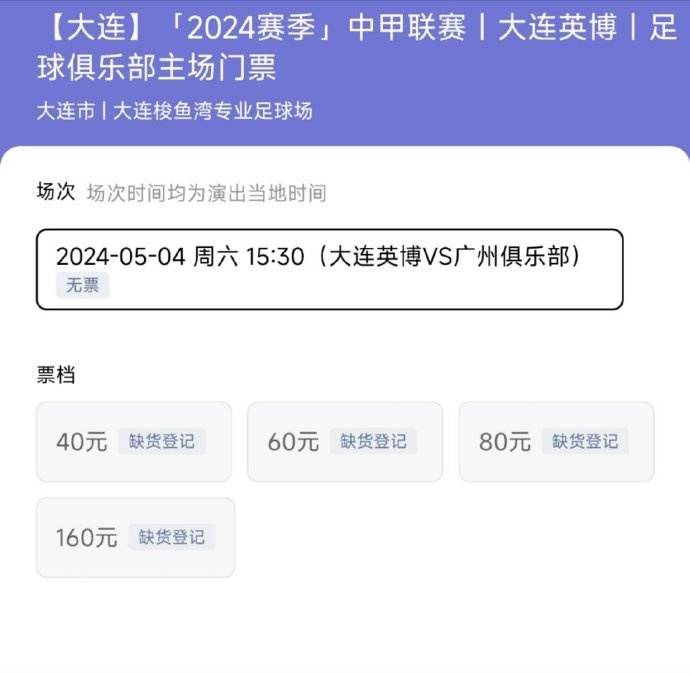690x673 pixels.
Task: Select the 60元 ticket option
Action: click(x=344, y=441)
